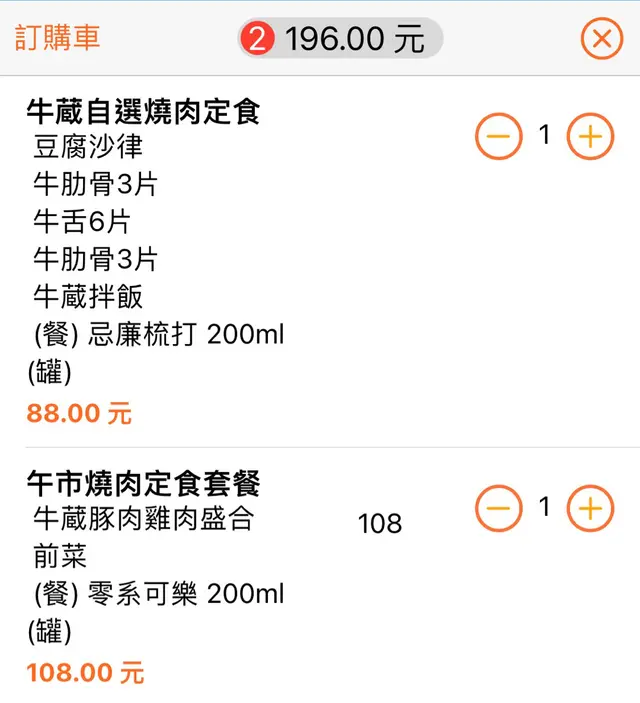This screenshot has height=703, width=640.
Task: Decrease quantity of 午市燒肉定食套餐
Action: click(x=498, y=509)
